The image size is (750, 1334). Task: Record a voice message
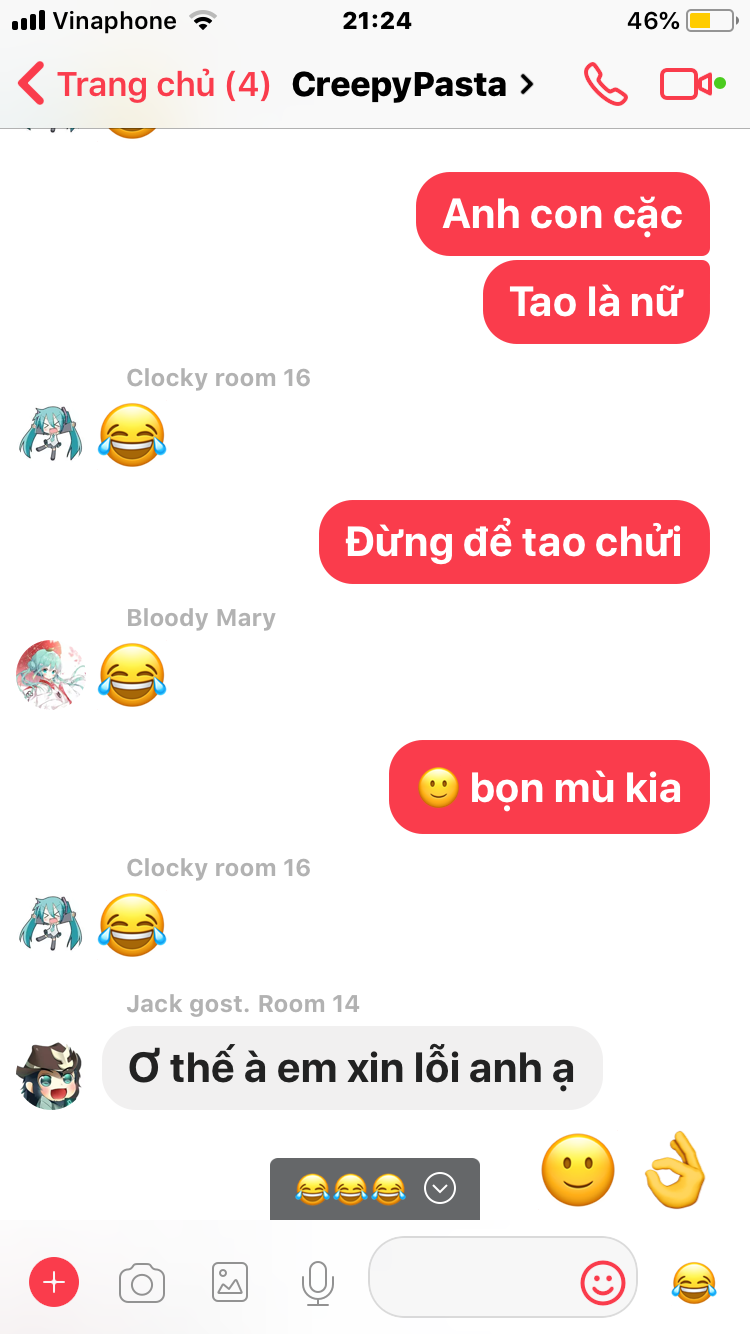click(x=318, y=1281)
